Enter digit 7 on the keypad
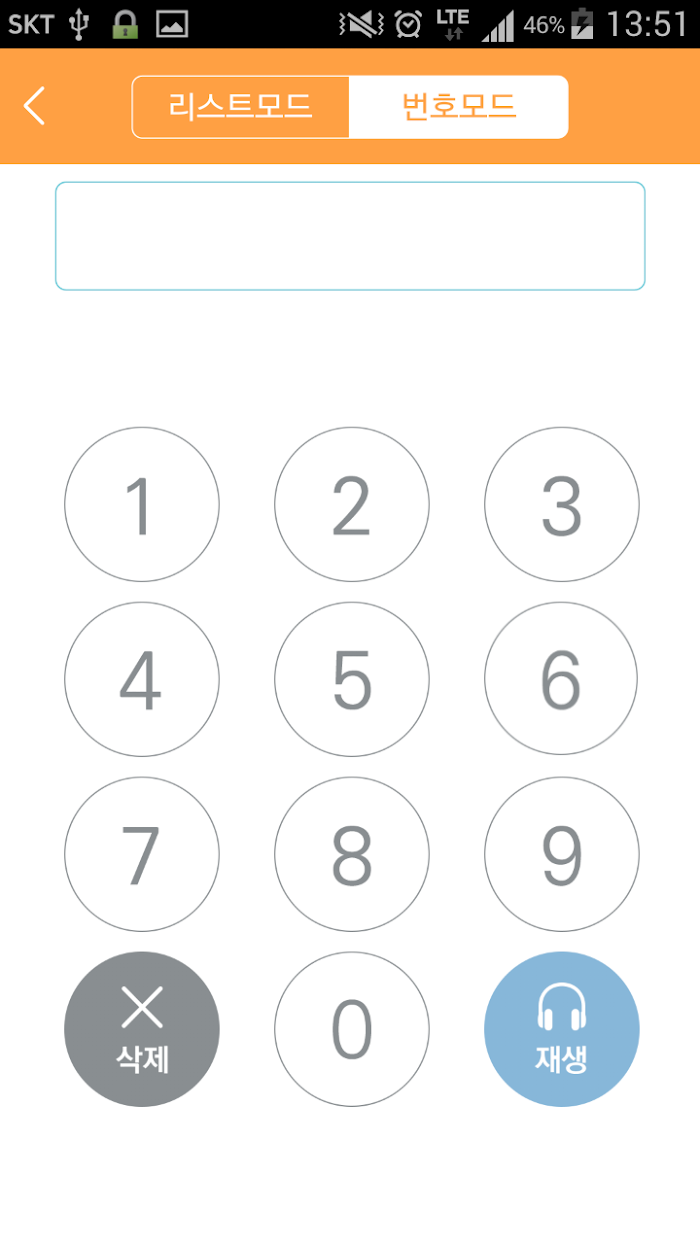This screenshot has height=1244, width=700. (x=142, y=854)
